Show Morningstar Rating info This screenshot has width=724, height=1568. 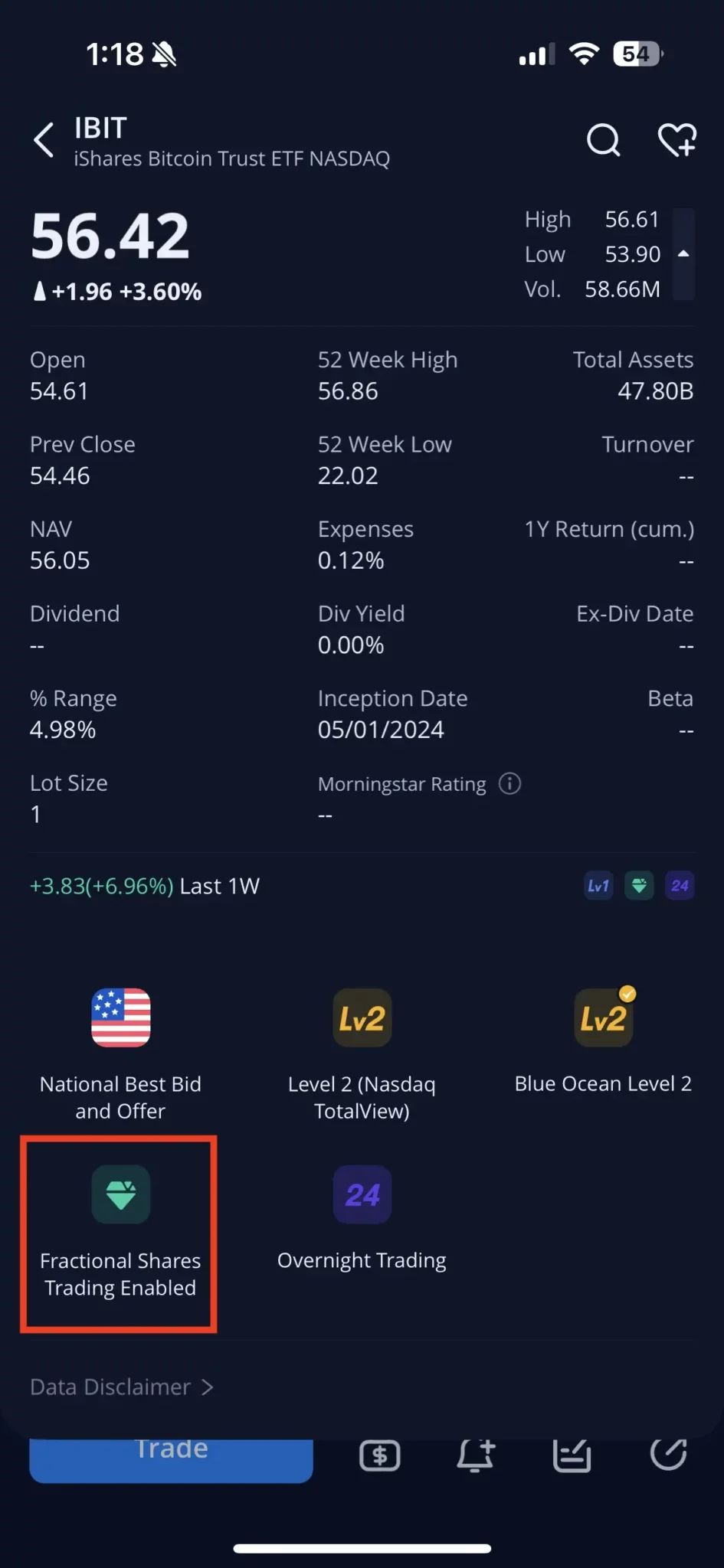(x=509, y=784)
